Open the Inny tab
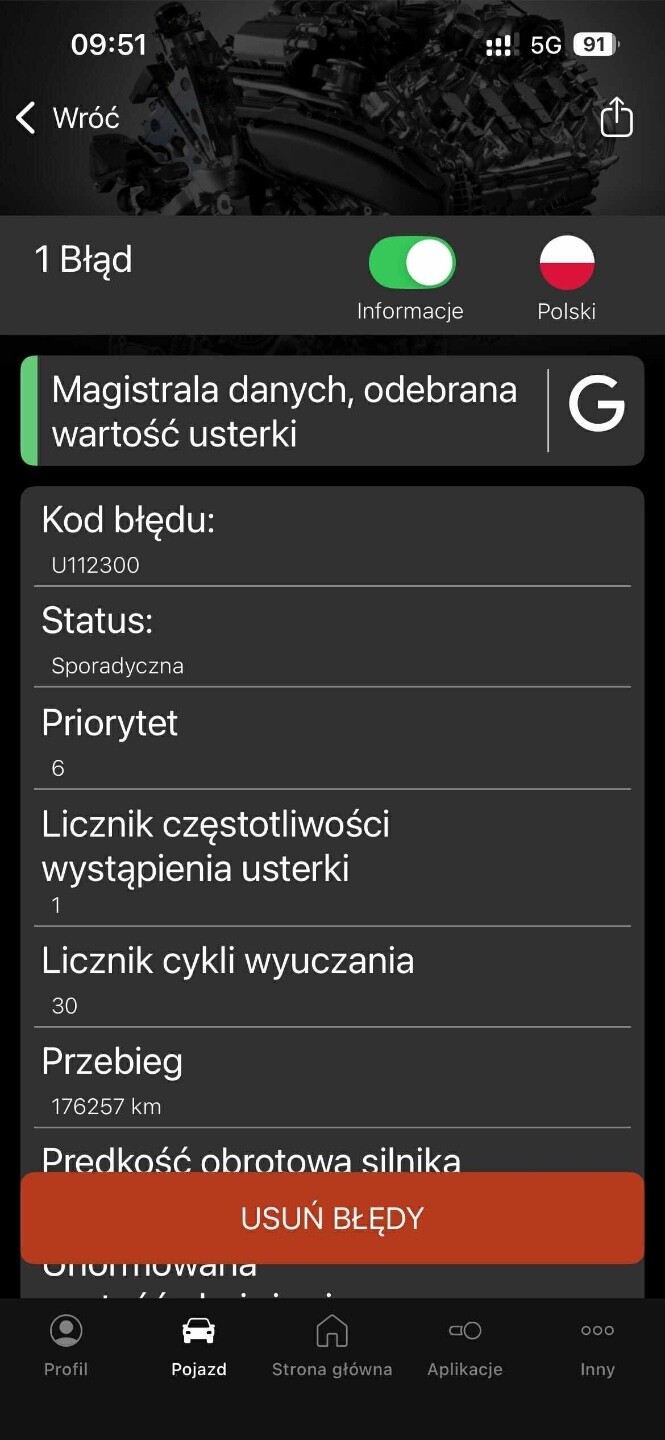The height and width of the screenshot is (1440, 665). click(x=597, y=1346)
